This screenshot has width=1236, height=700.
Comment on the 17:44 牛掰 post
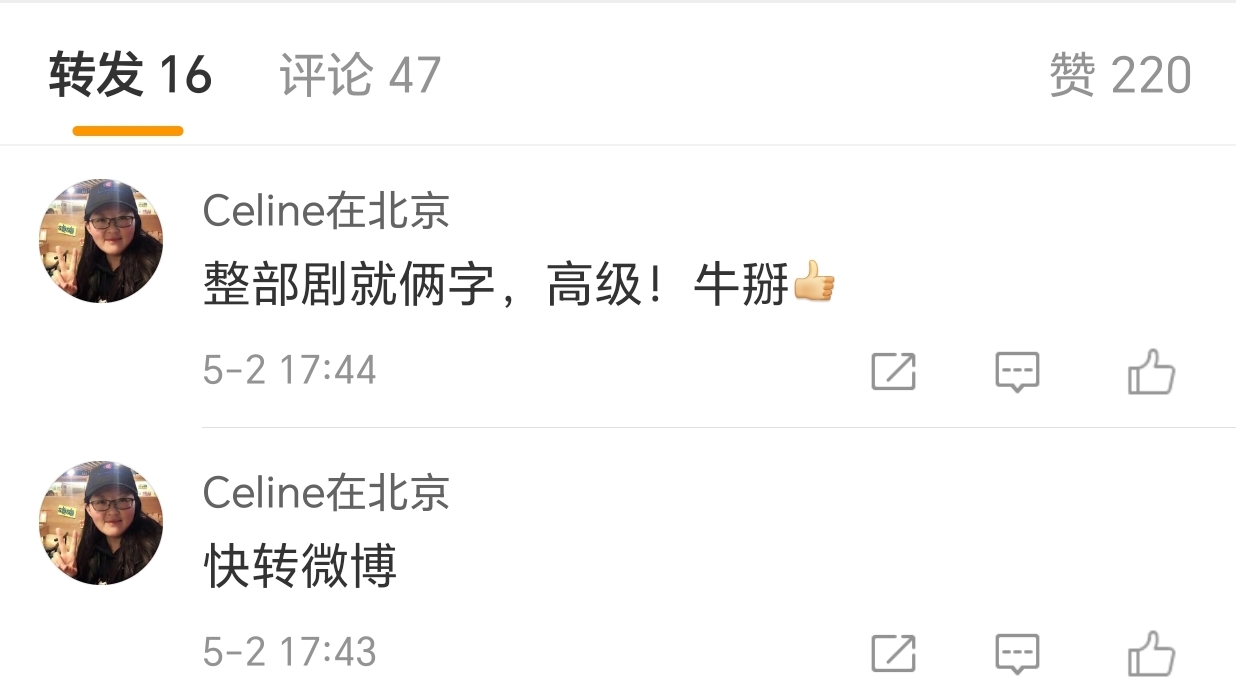tap(1017, 372)
